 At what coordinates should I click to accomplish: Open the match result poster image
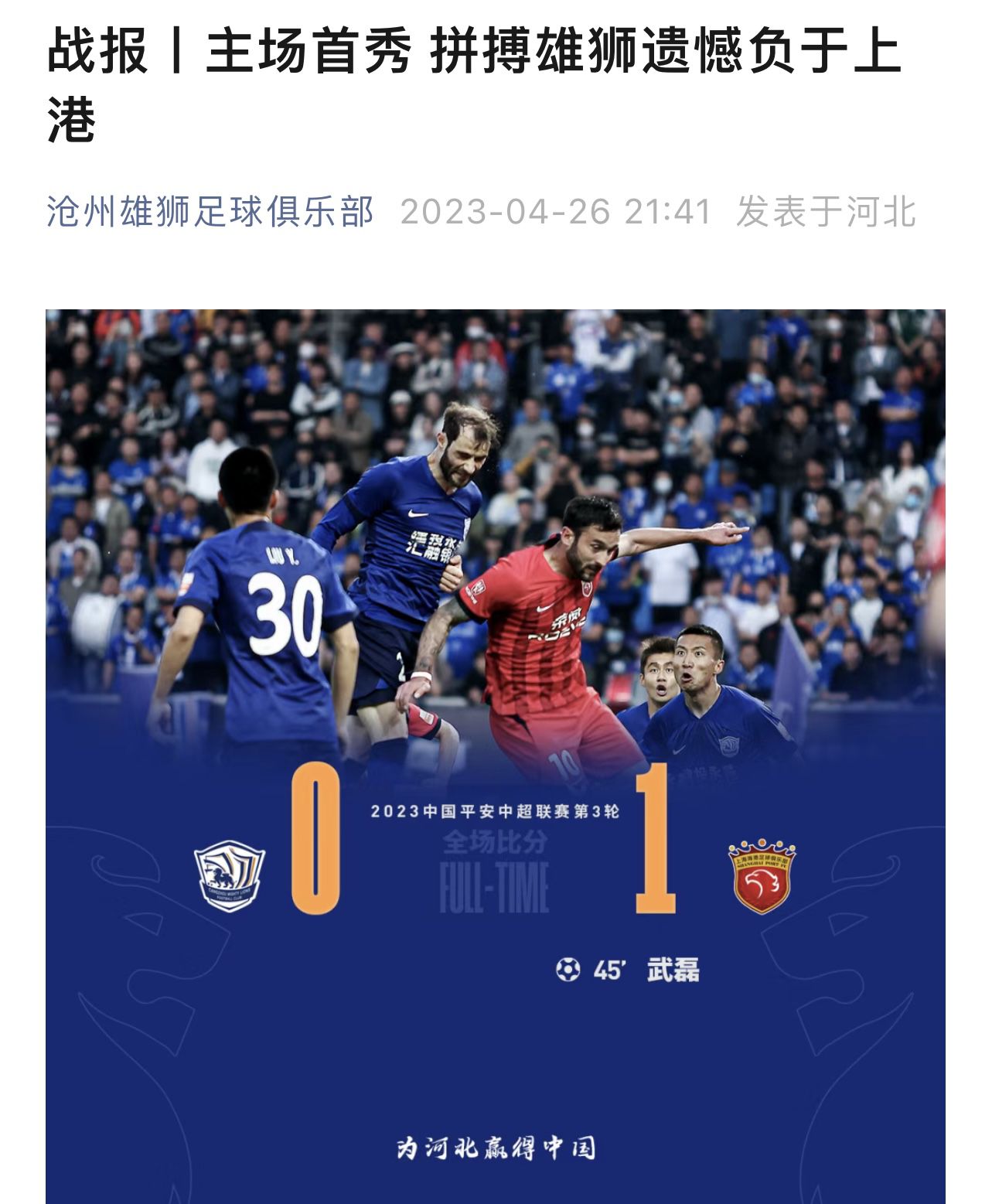(495, 756)
